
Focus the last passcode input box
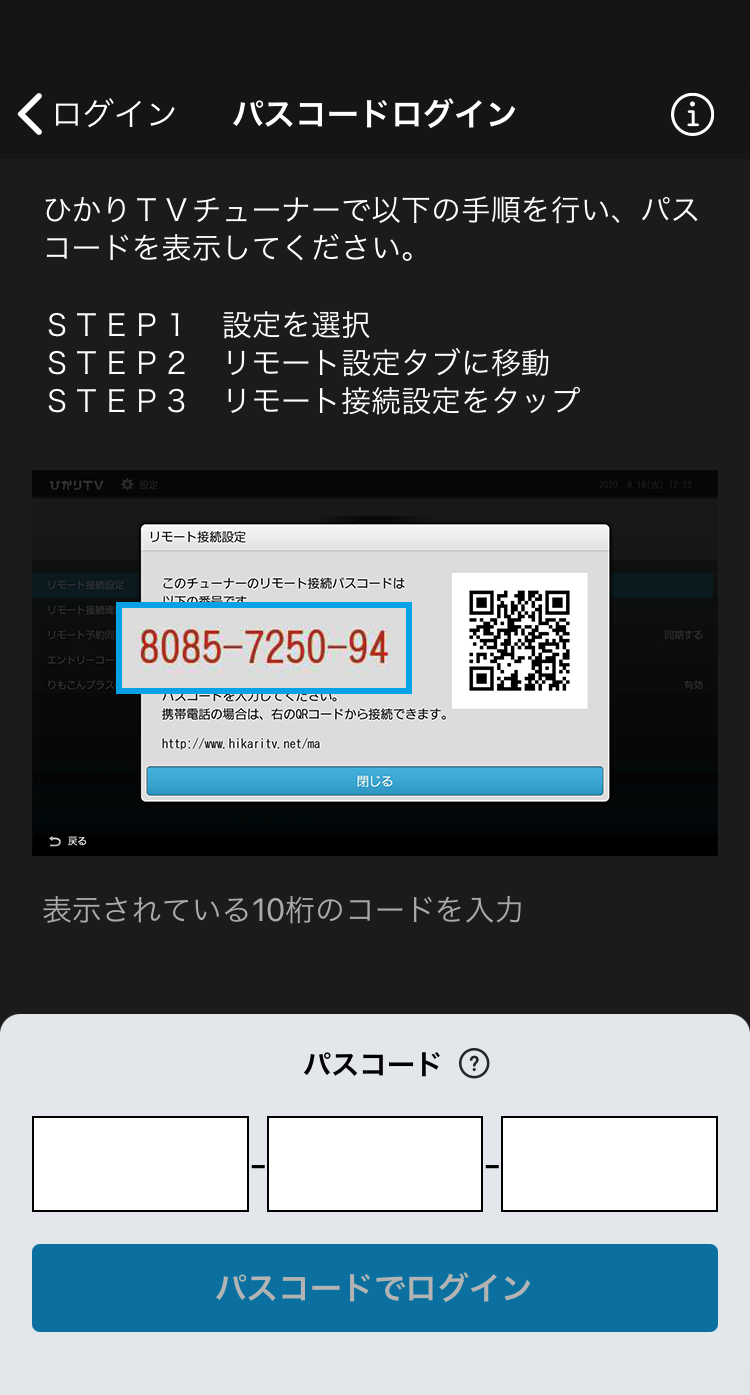click(609, 1164)
